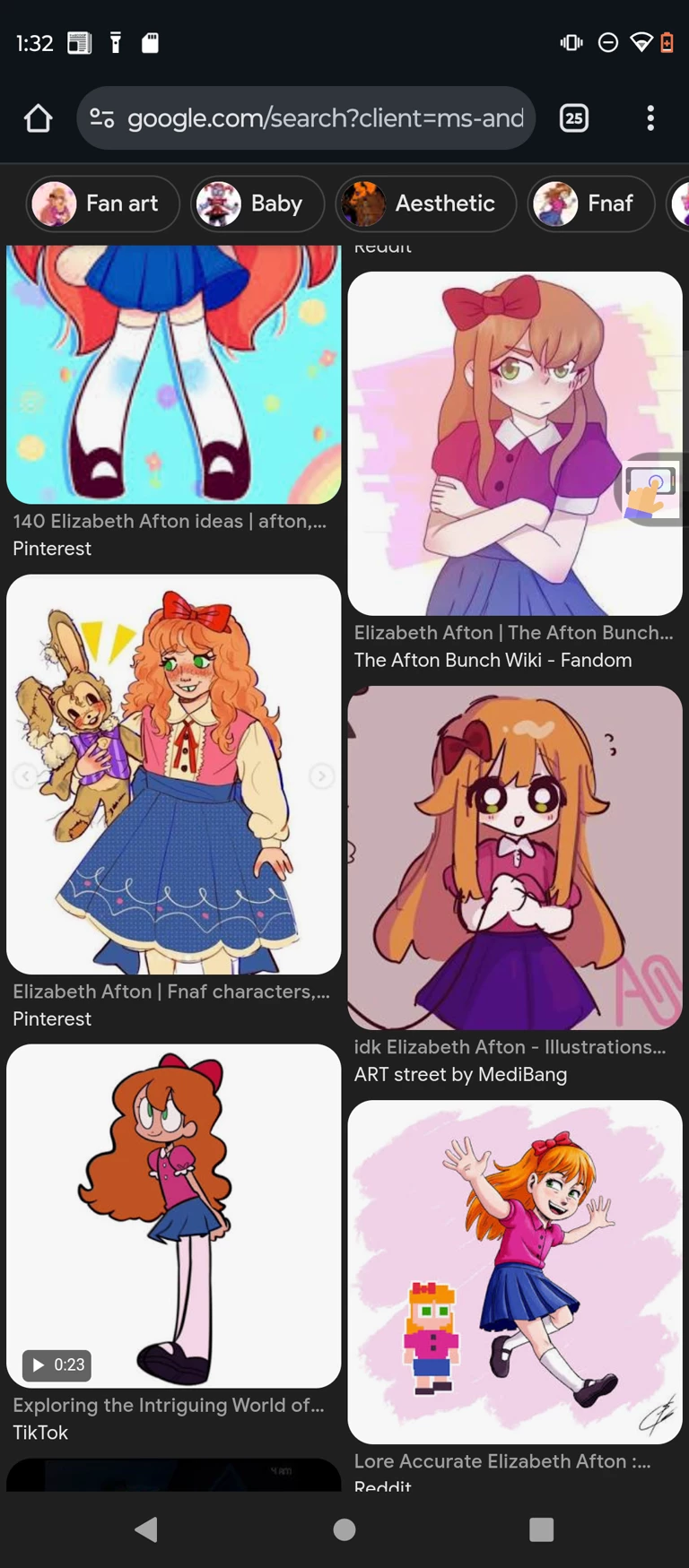The width and height of the screenshot is (689, 1568).
Task: Play the TikTok video result
Action: pyautogui.click(x=173, y=1216)
